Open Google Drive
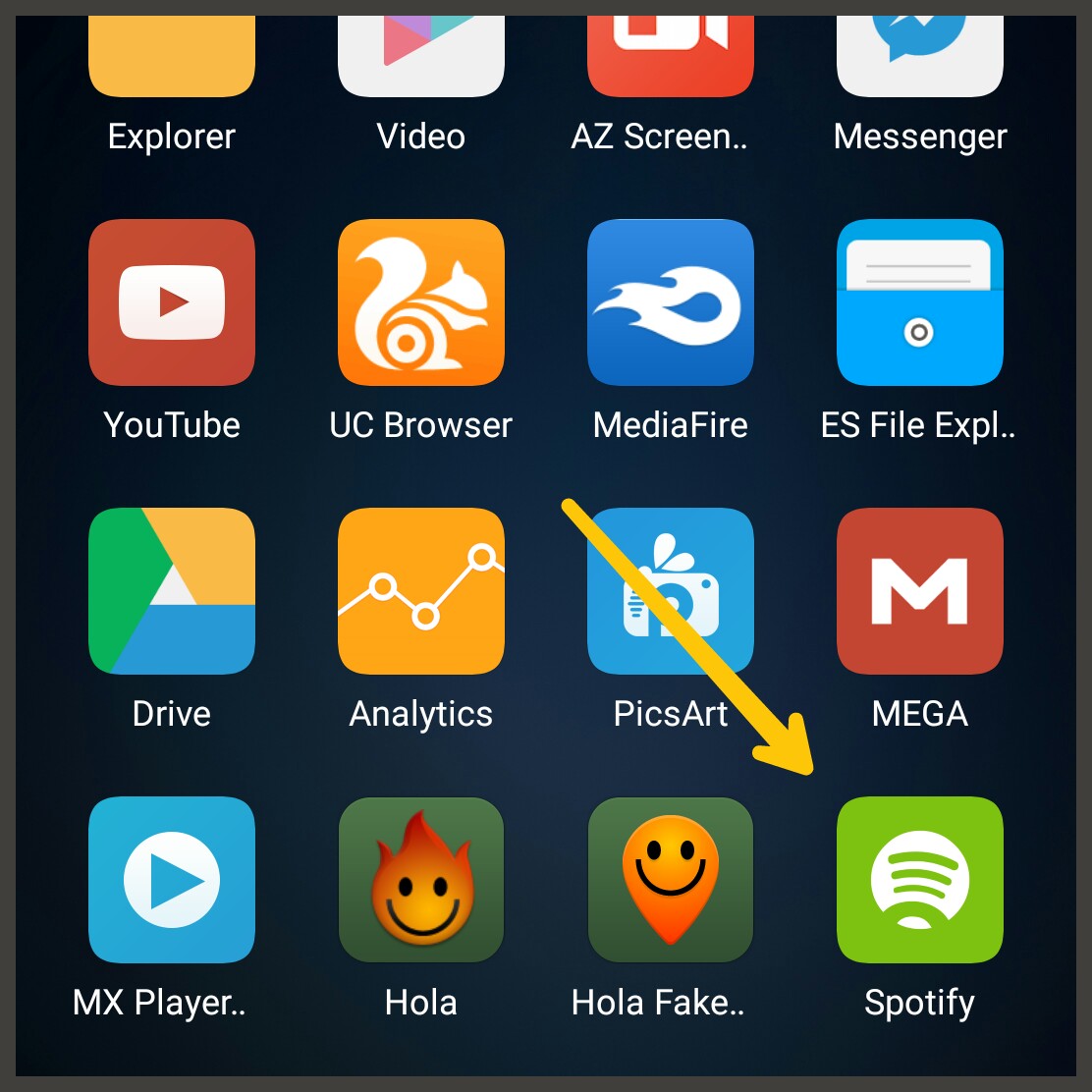 (171, 590)
